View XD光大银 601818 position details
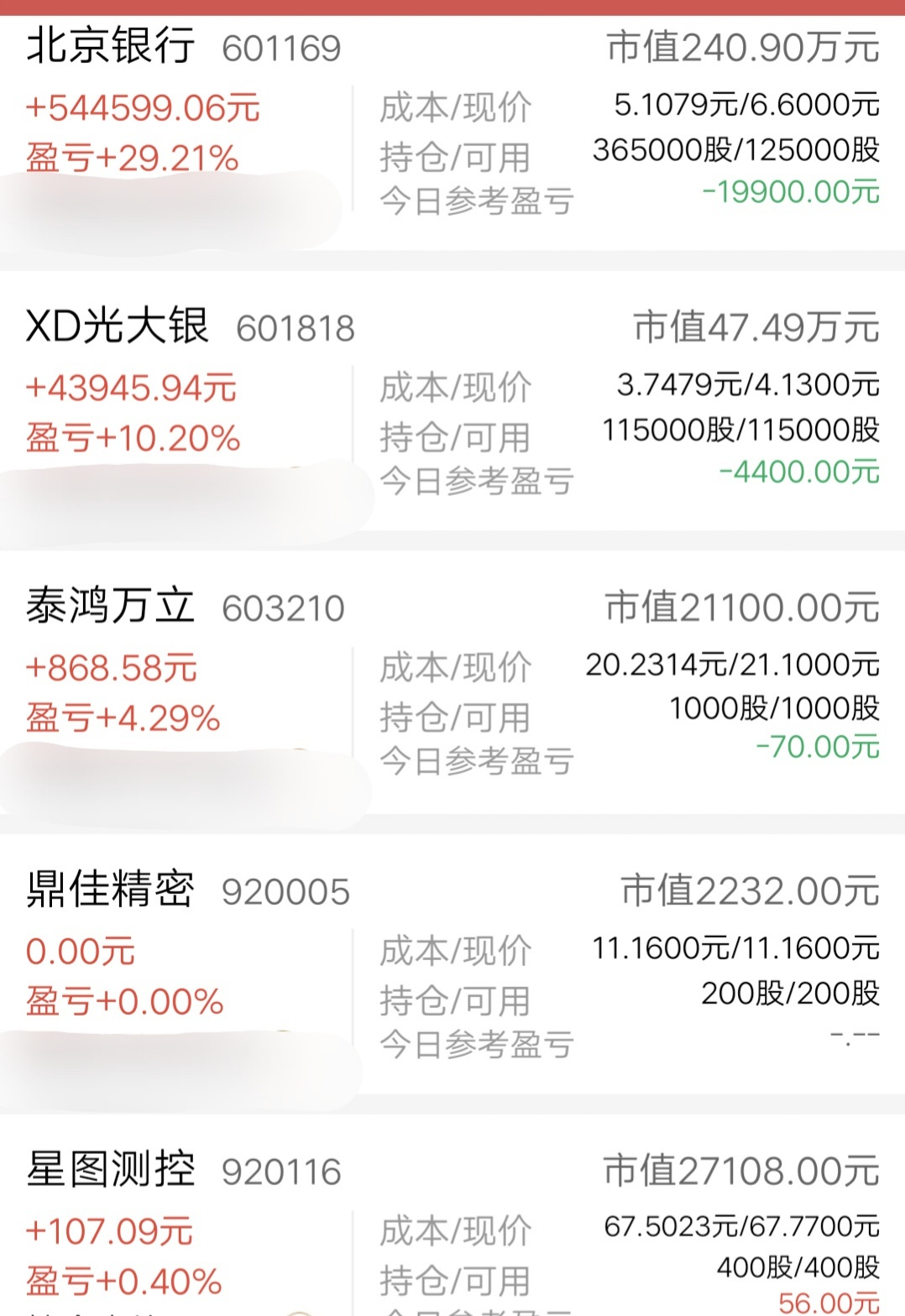The height and width of the screenshot is (1316, 905). tap(118, 326)
